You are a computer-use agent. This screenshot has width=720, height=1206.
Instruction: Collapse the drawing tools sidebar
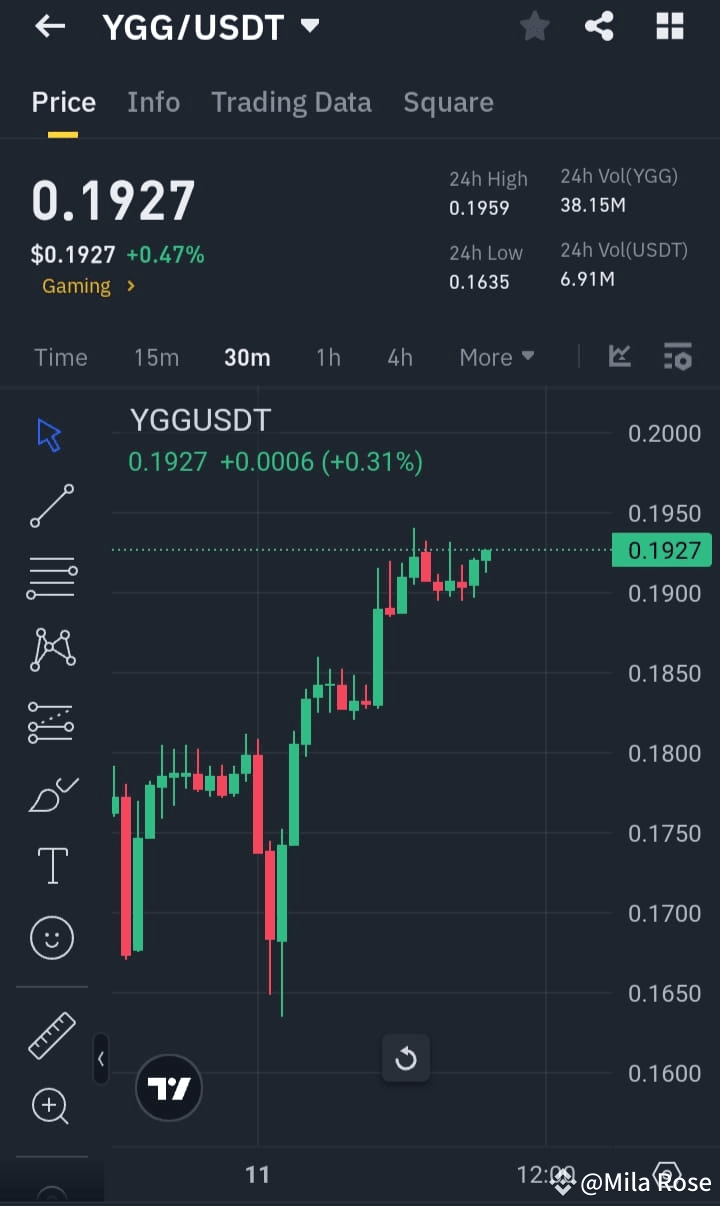(x=100, y=1059)
